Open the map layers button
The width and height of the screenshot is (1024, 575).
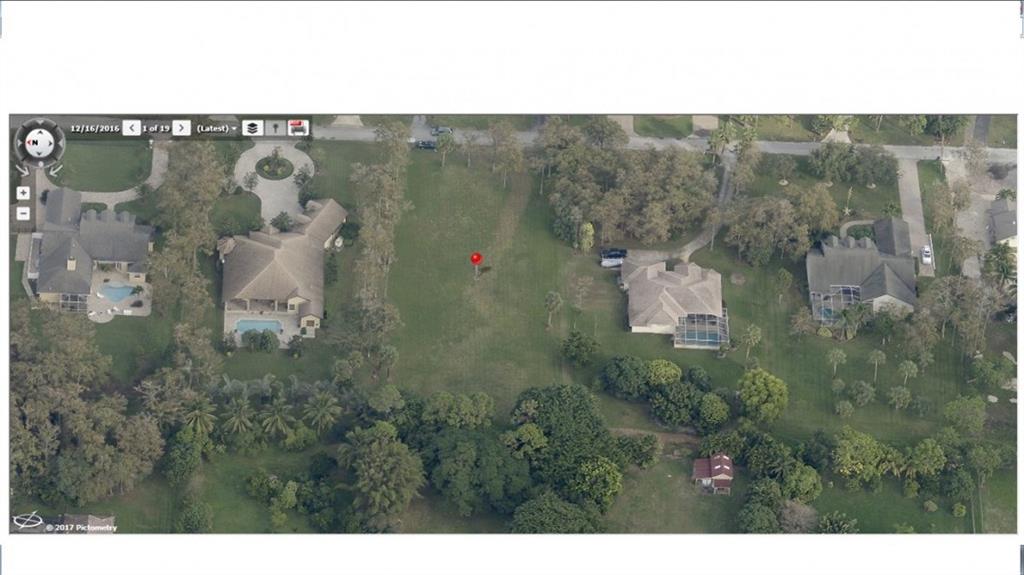252,128
